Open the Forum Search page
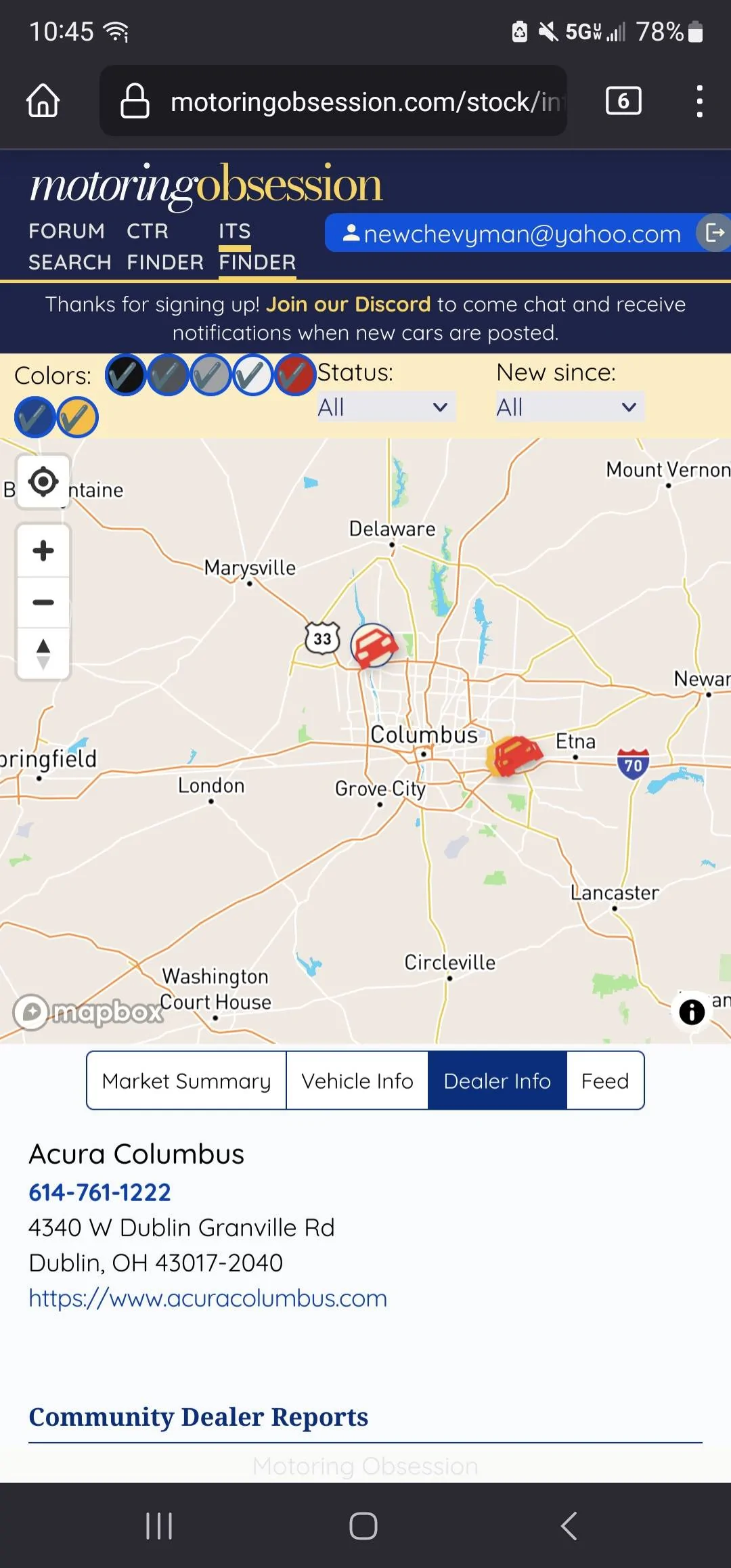The height and width of the screenshot is (1568, 731). pos(67,246)
